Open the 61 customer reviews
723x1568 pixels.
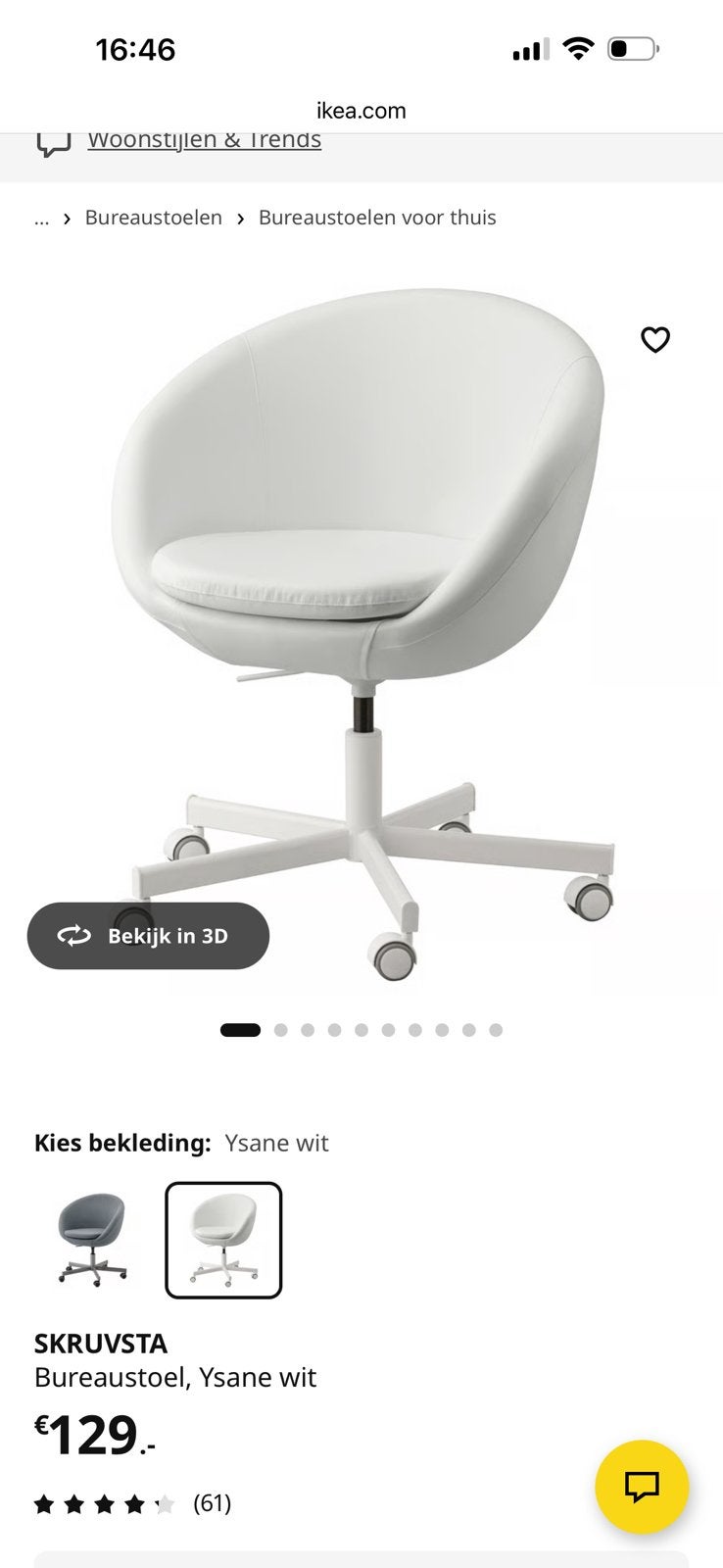[x=213, y=1503]
